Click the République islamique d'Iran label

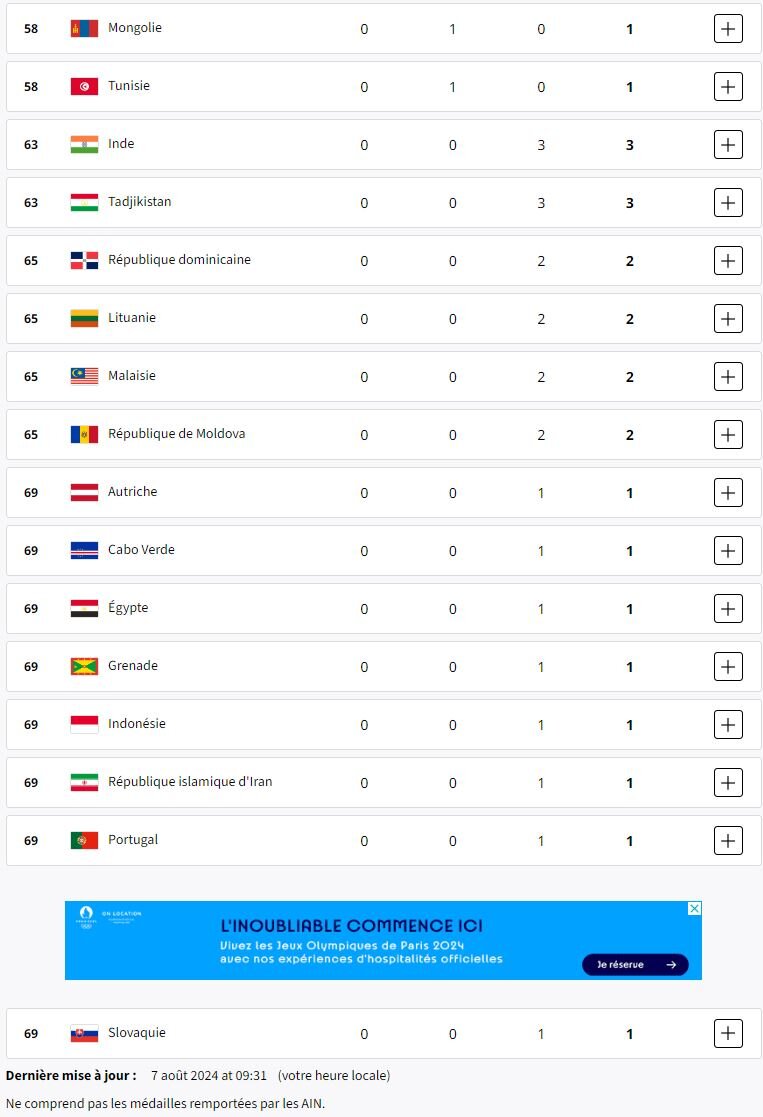[x=190, y=782]
